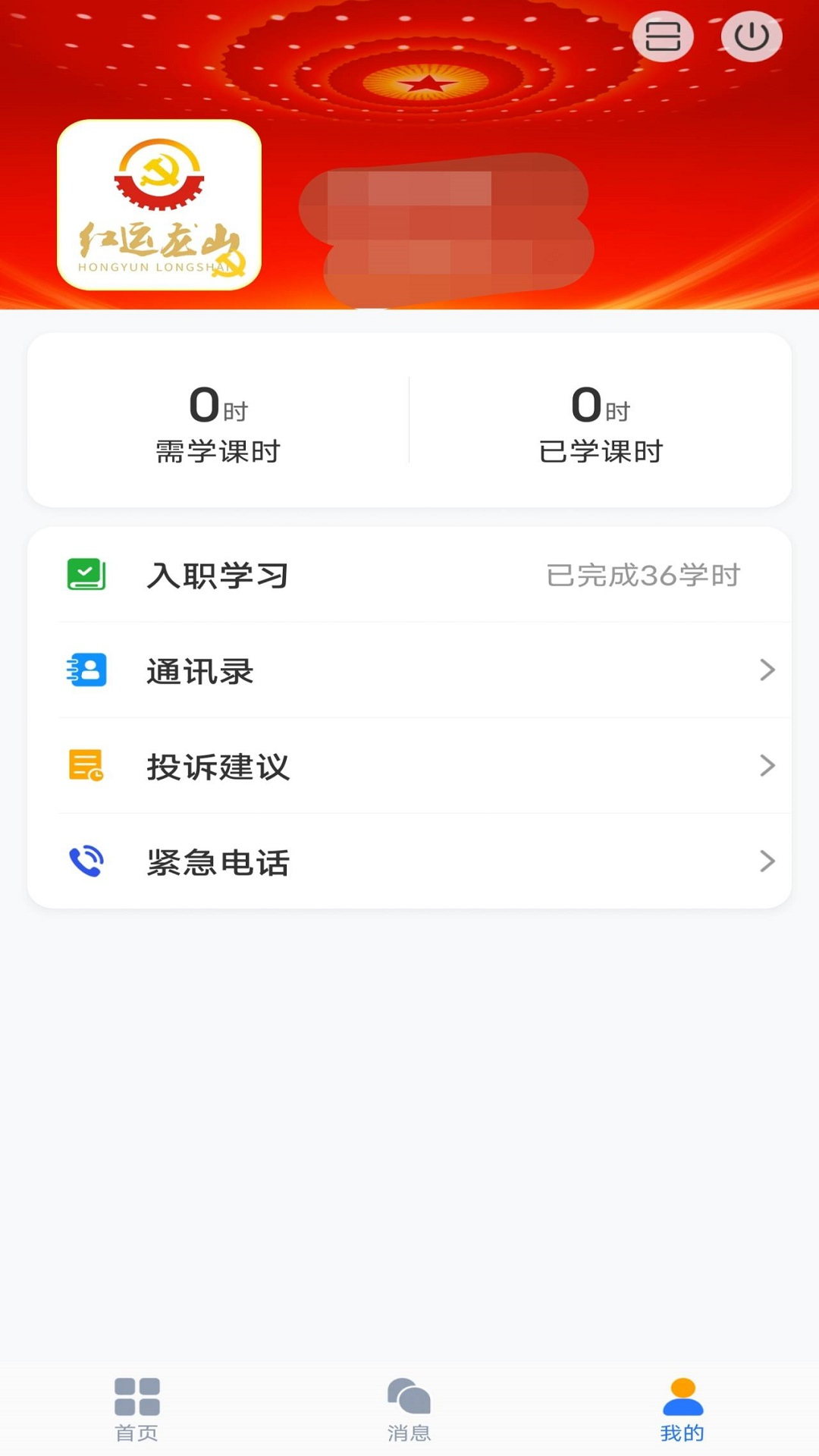This screenshot has width=819, height=1456.
Task: Click the orange complaint form icon
Action: tap(86, 767)
